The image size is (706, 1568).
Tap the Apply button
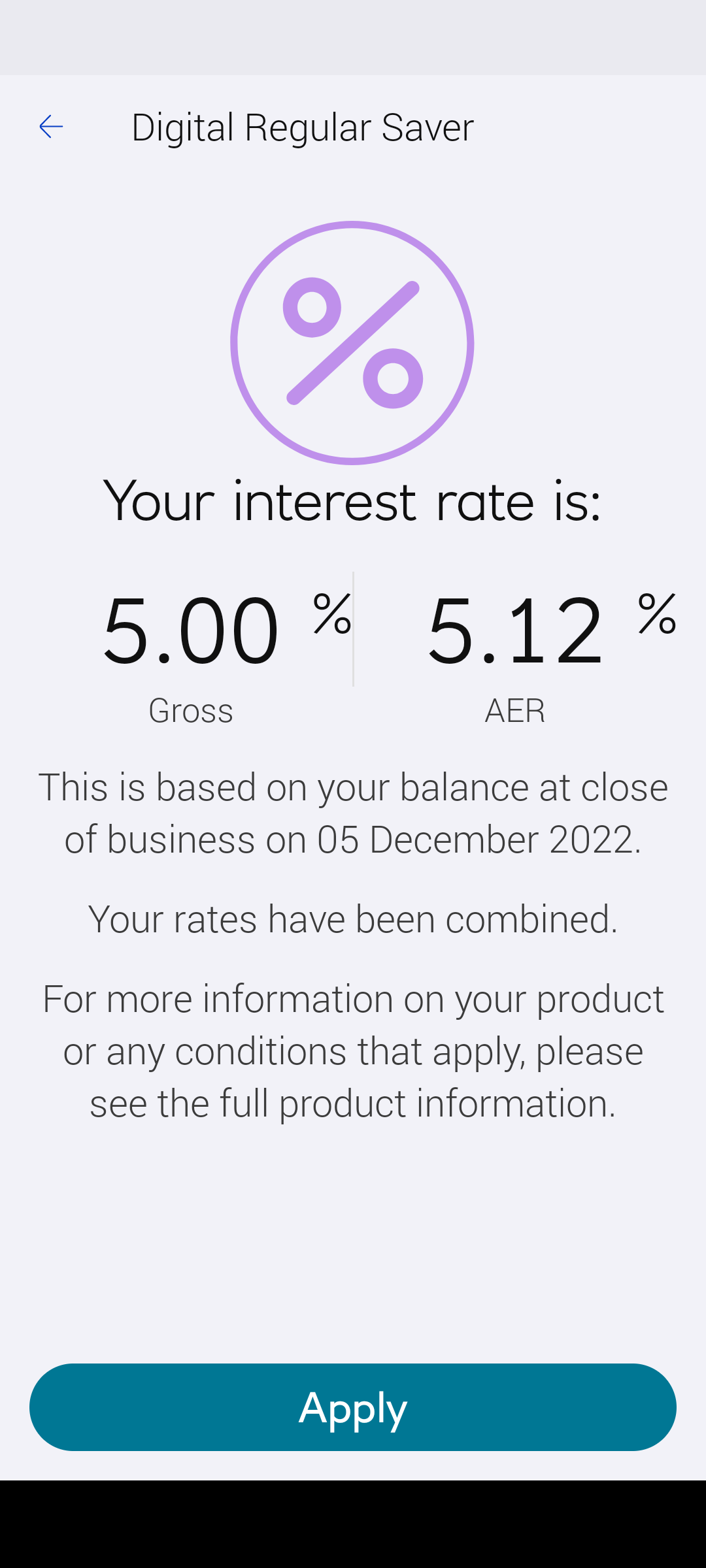click(x=353, y=1407)
